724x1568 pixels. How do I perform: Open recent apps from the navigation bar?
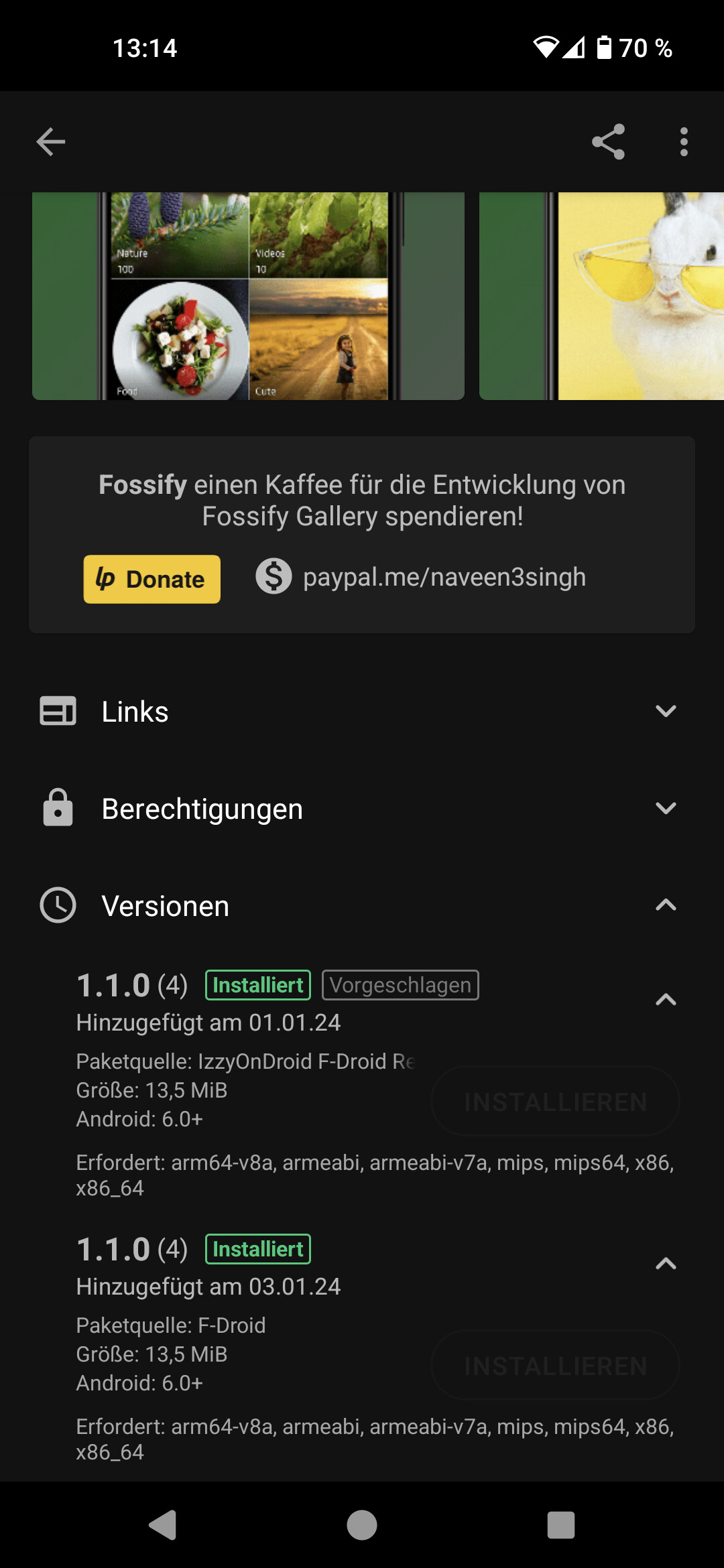tap(561, 1525)
